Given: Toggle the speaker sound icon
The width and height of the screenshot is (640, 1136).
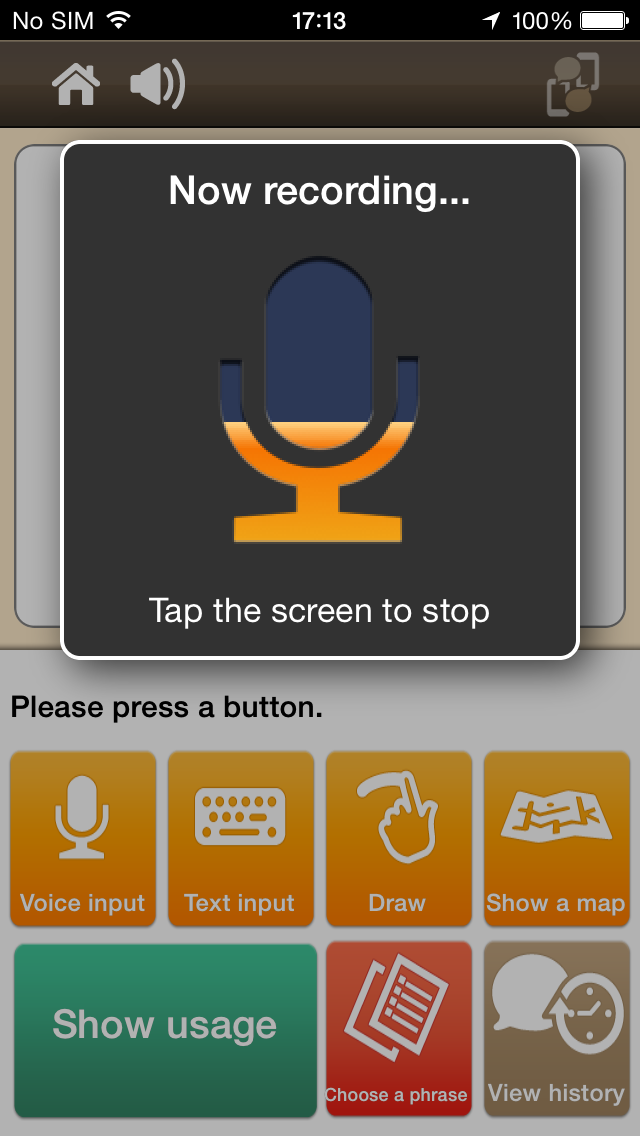Looking at the screenshot, I should [158, 84].
